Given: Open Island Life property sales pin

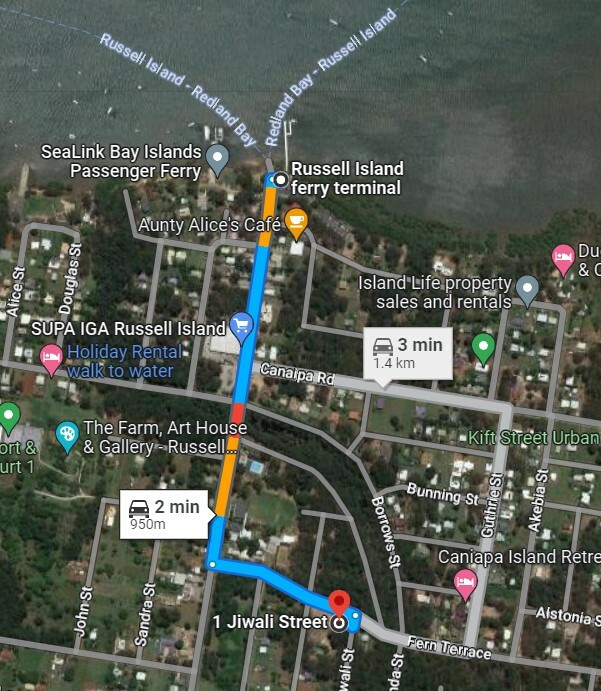Looking at the screenshot, I should (526, 290).
